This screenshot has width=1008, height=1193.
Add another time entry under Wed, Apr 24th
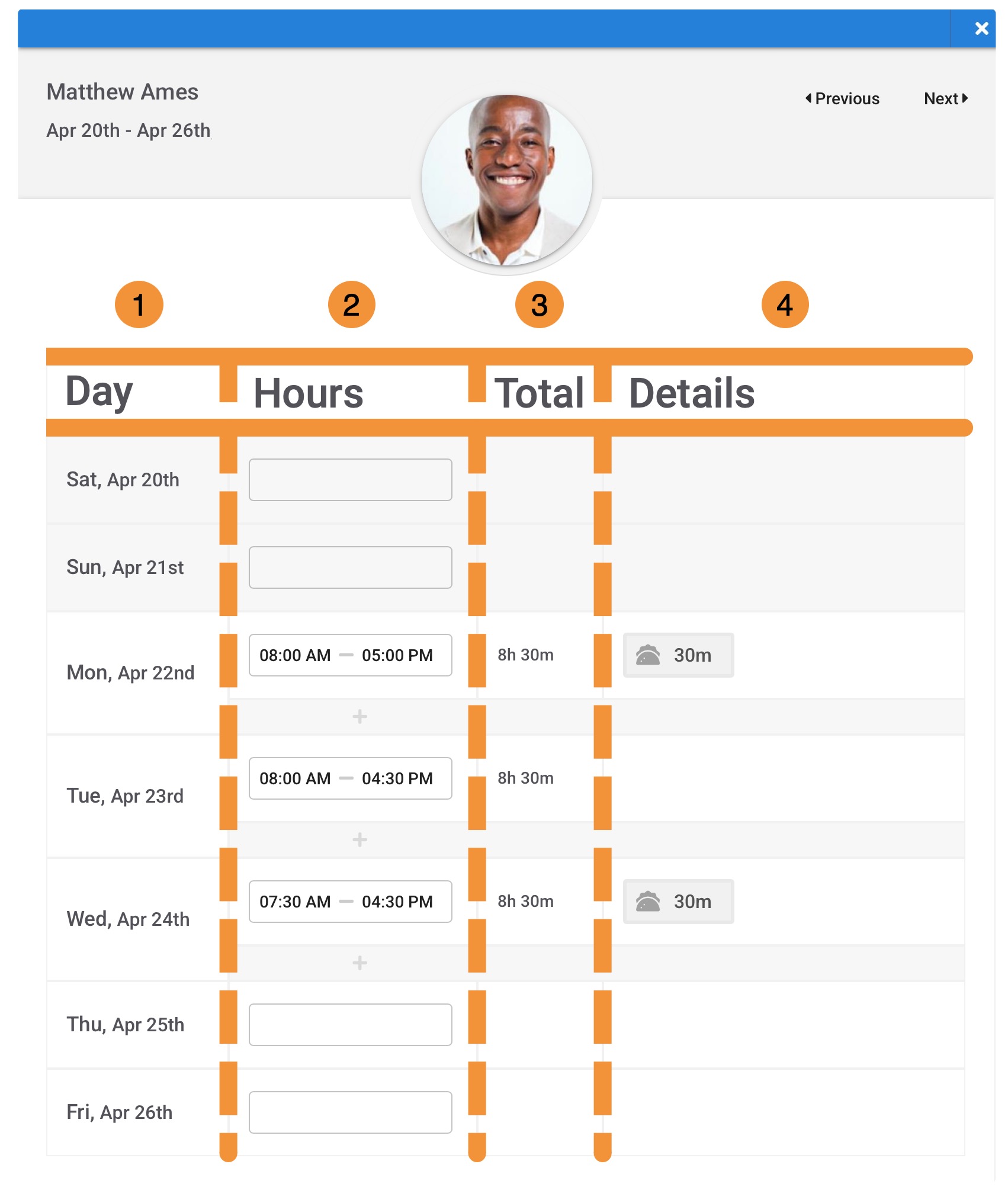coord(359,963)
